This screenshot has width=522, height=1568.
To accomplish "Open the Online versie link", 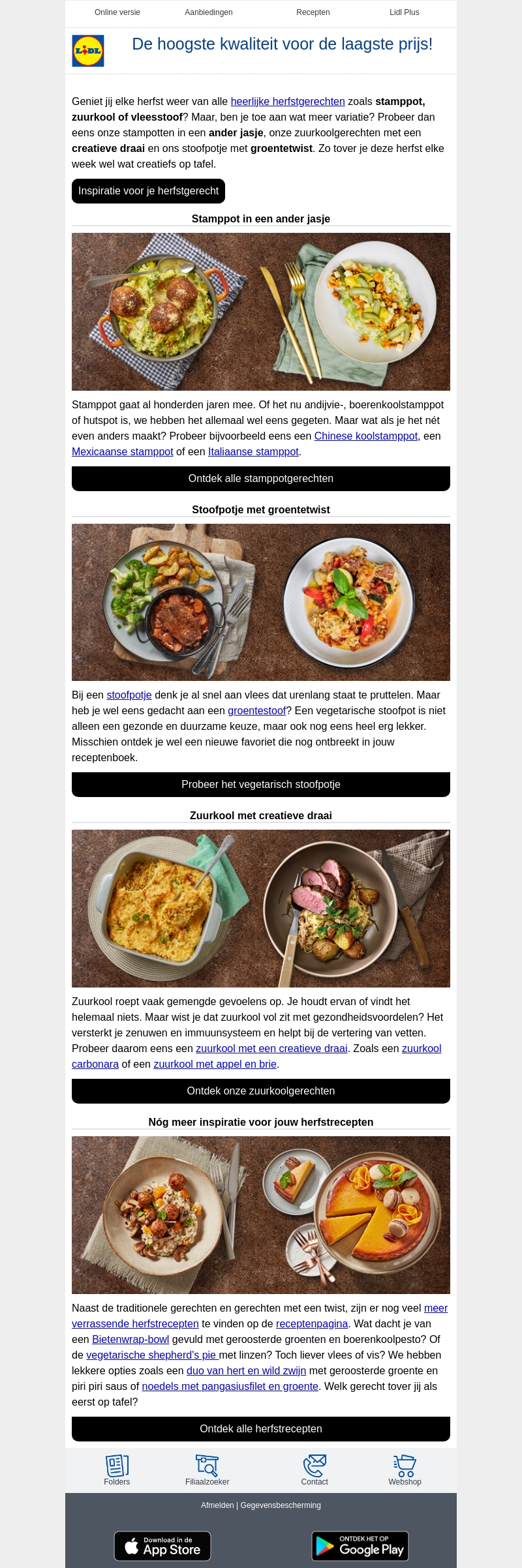I will pos(117,12).
